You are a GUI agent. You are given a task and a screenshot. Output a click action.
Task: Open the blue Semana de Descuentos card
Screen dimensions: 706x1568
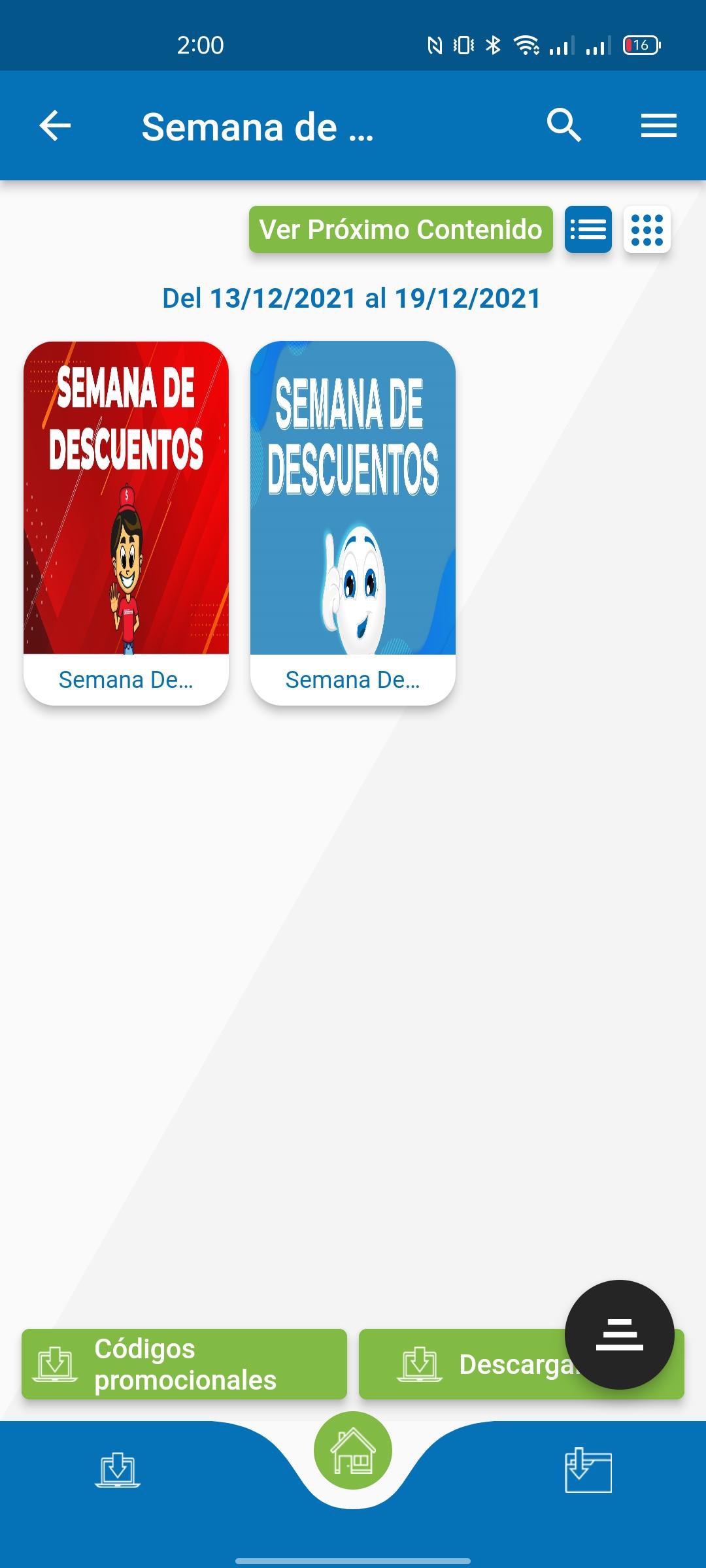click(x=353, y=523)
